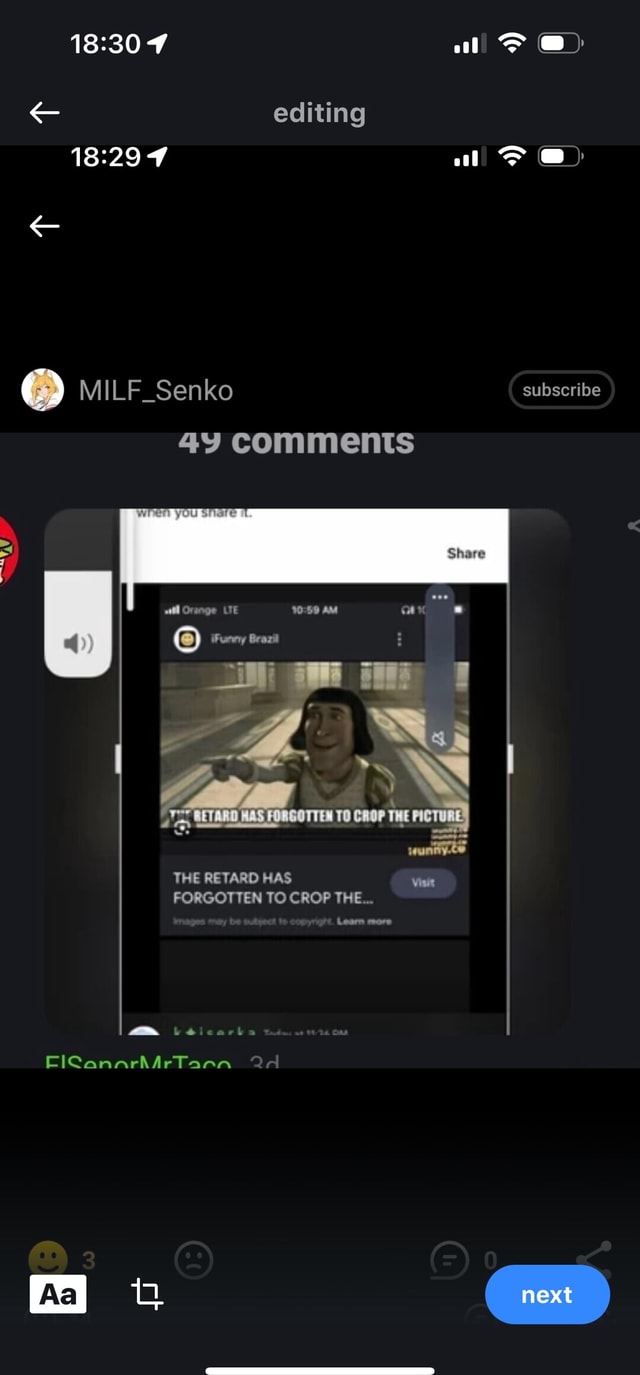Add text with the Aa tool

pos(58,1294)
